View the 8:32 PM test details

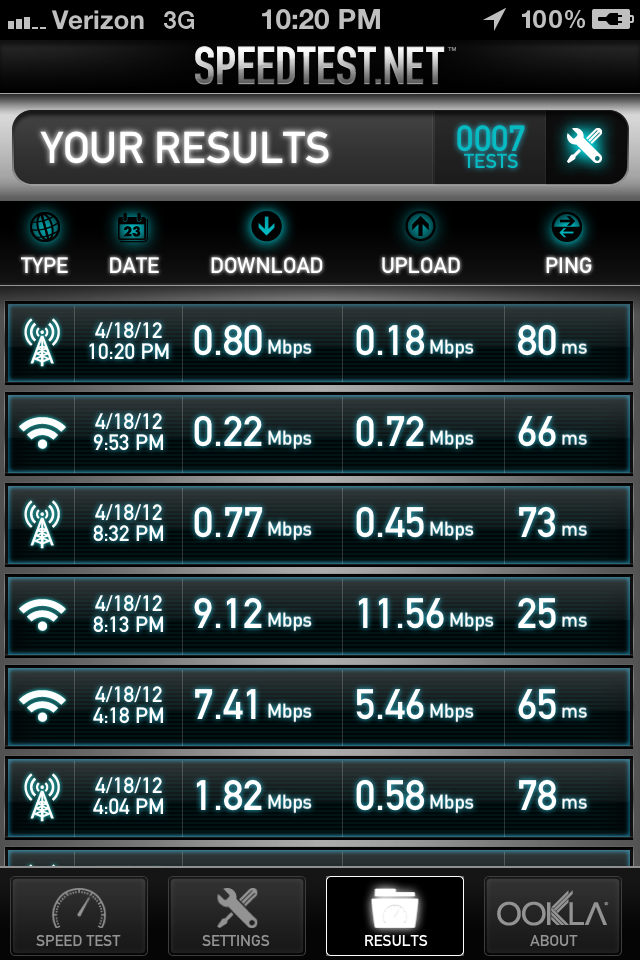[320, 524]
